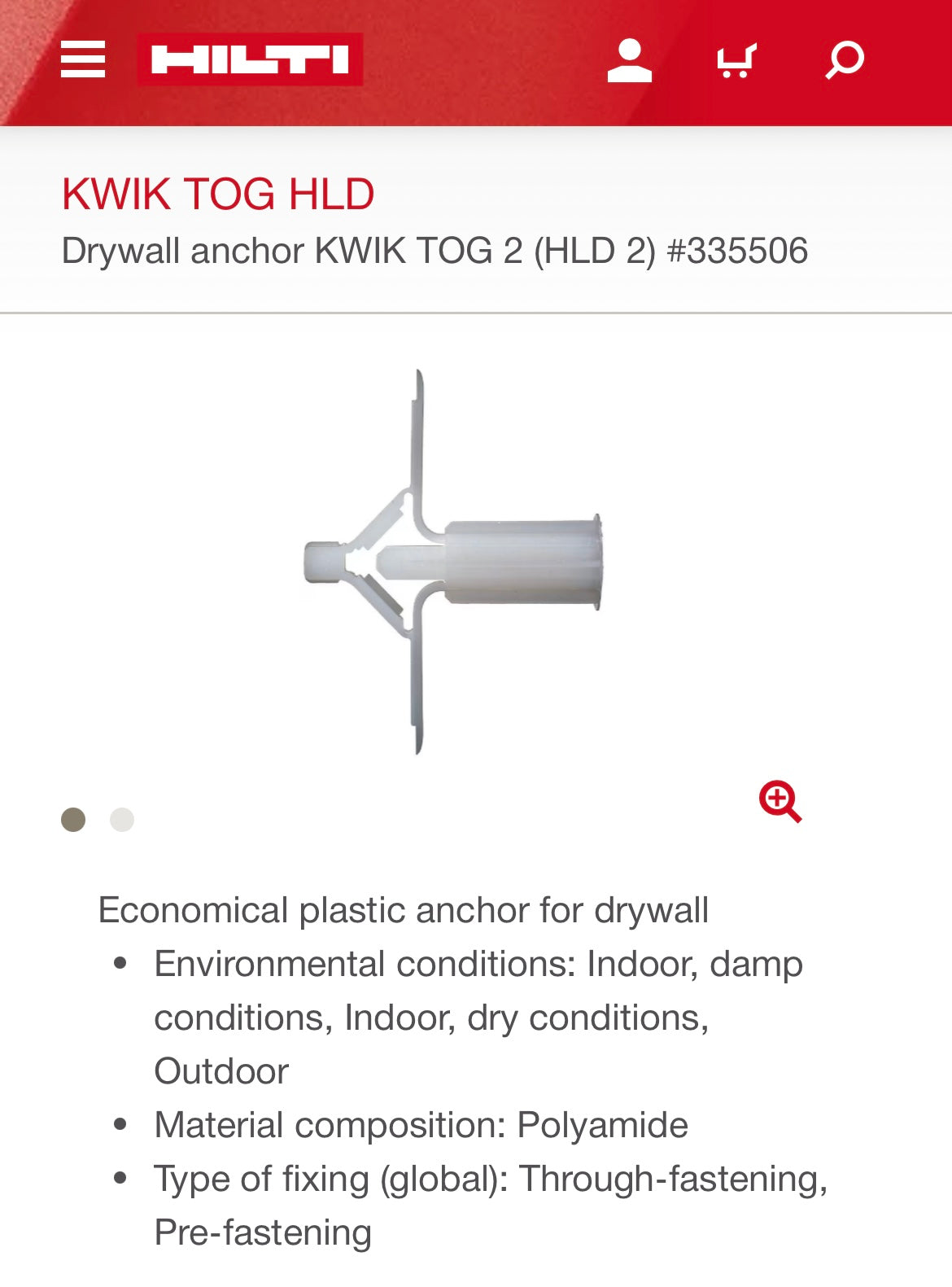Open the hamburger menu
This screenshot has width=952, height=1287.
[83, 59]
